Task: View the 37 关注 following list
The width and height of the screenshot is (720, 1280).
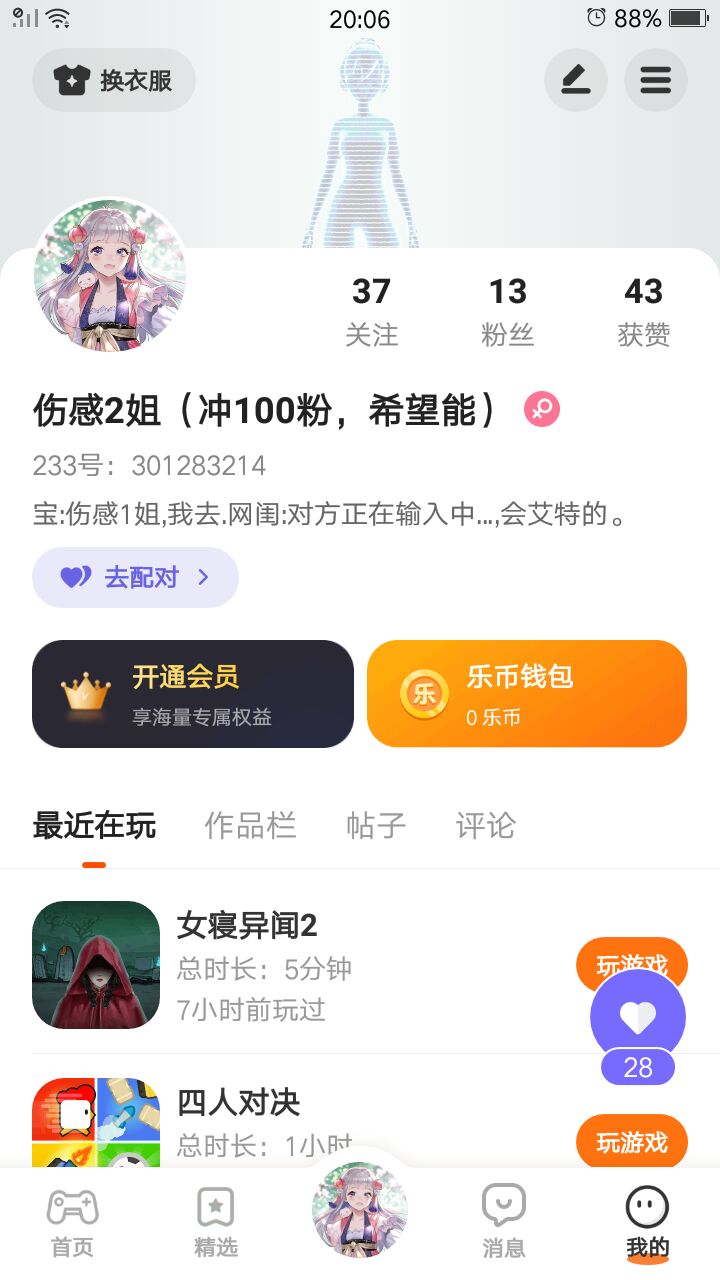Action: 371,311
